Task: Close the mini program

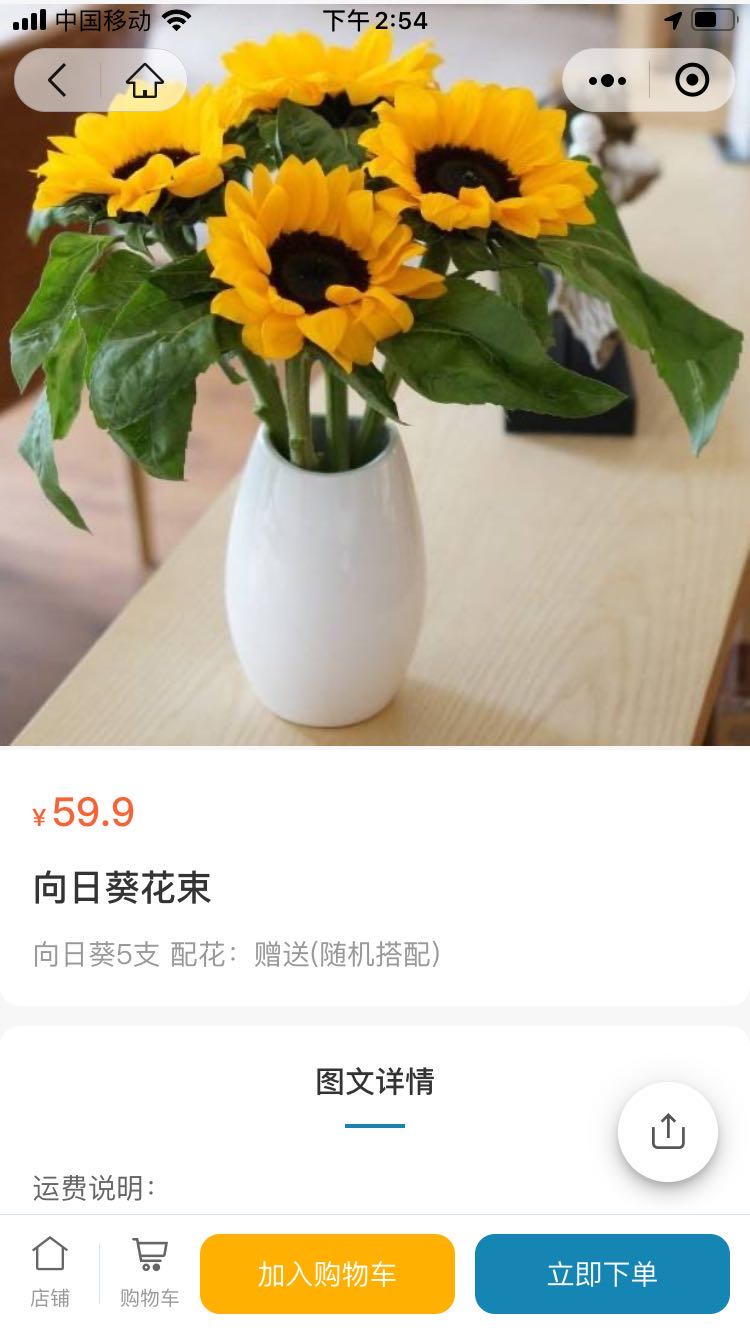Action: click(x=692, y=80)
